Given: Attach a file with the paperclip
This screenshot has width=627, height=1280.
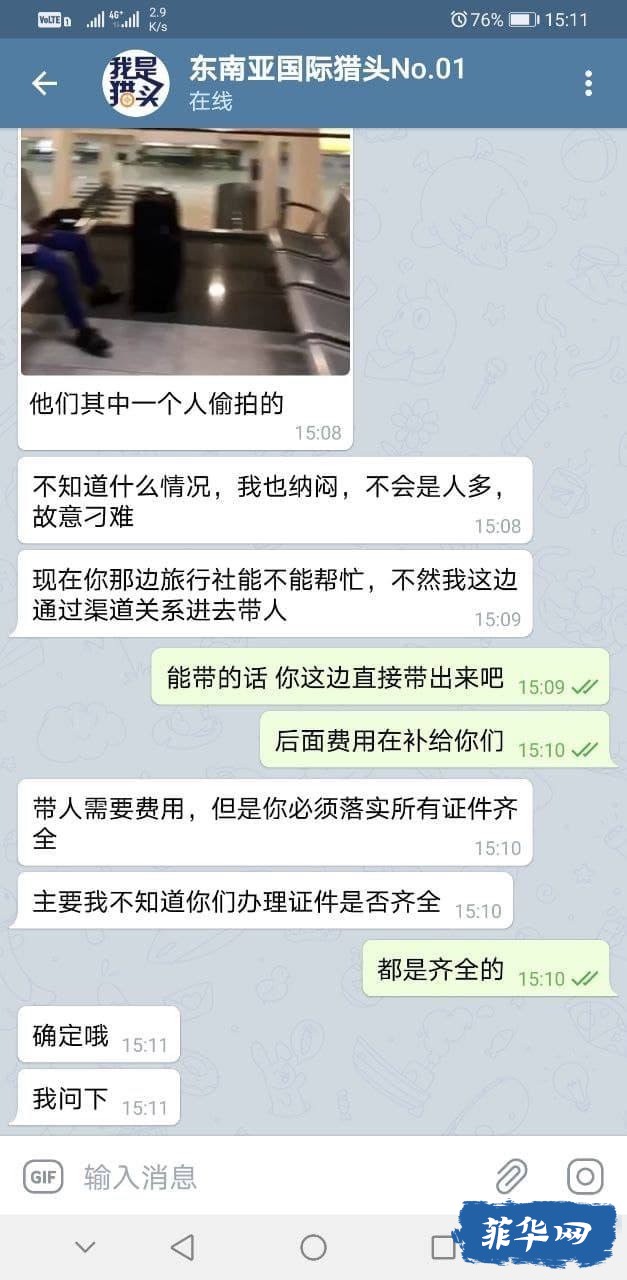Looking at the screenshot, I should coord(511,1176).
